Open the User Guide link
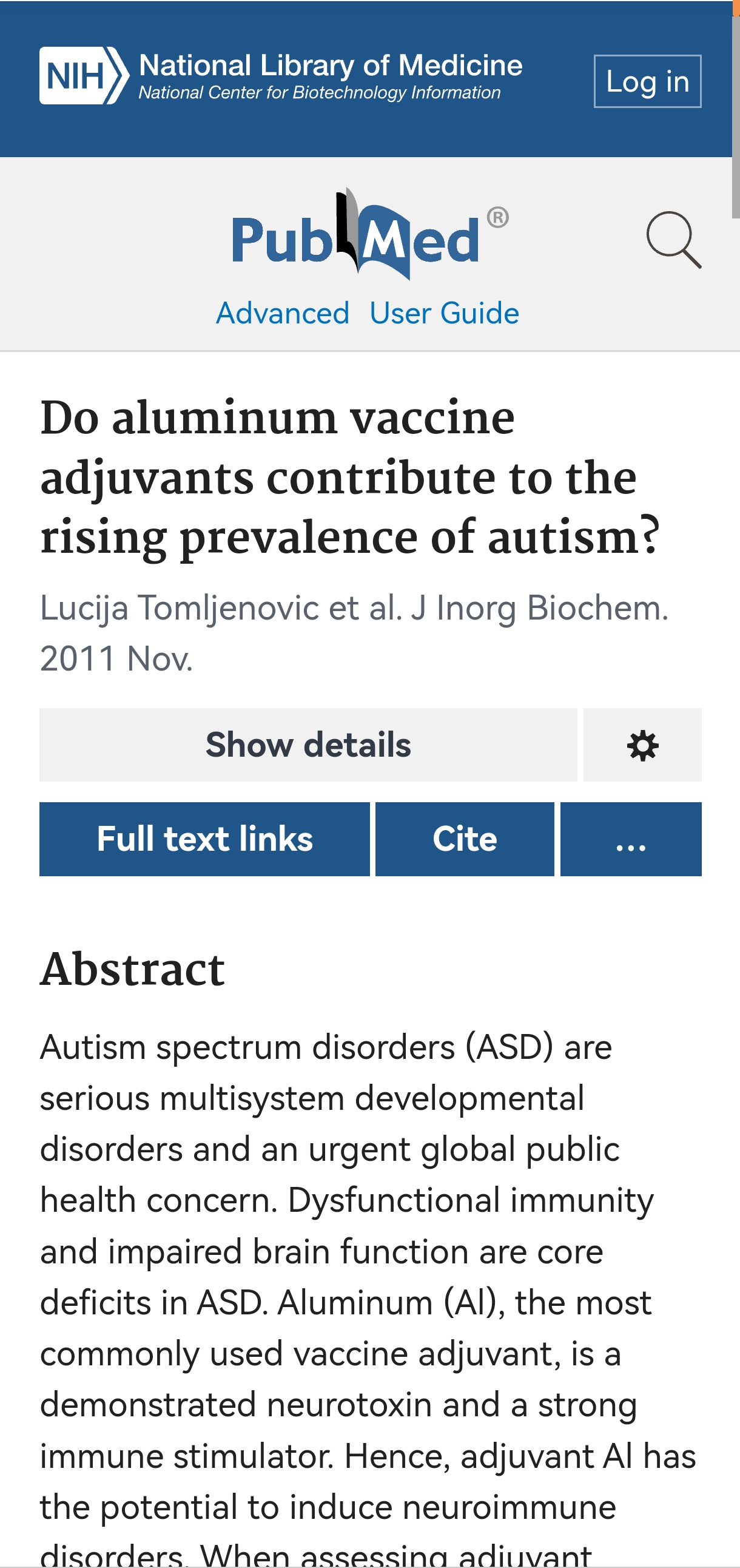This screenshot has height=1568, width=740. click(444, 314)
